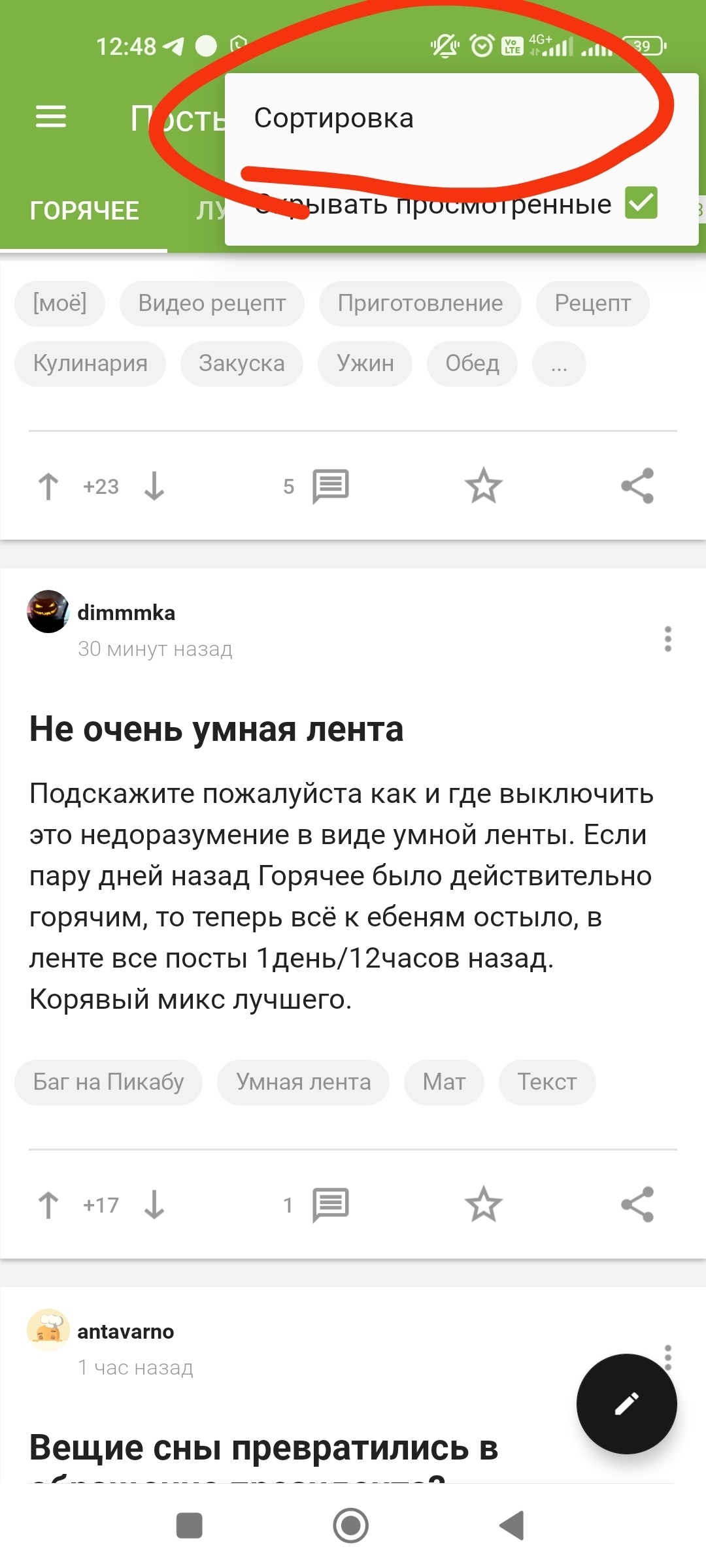Open the Сортировка menu option

[333, 118]
